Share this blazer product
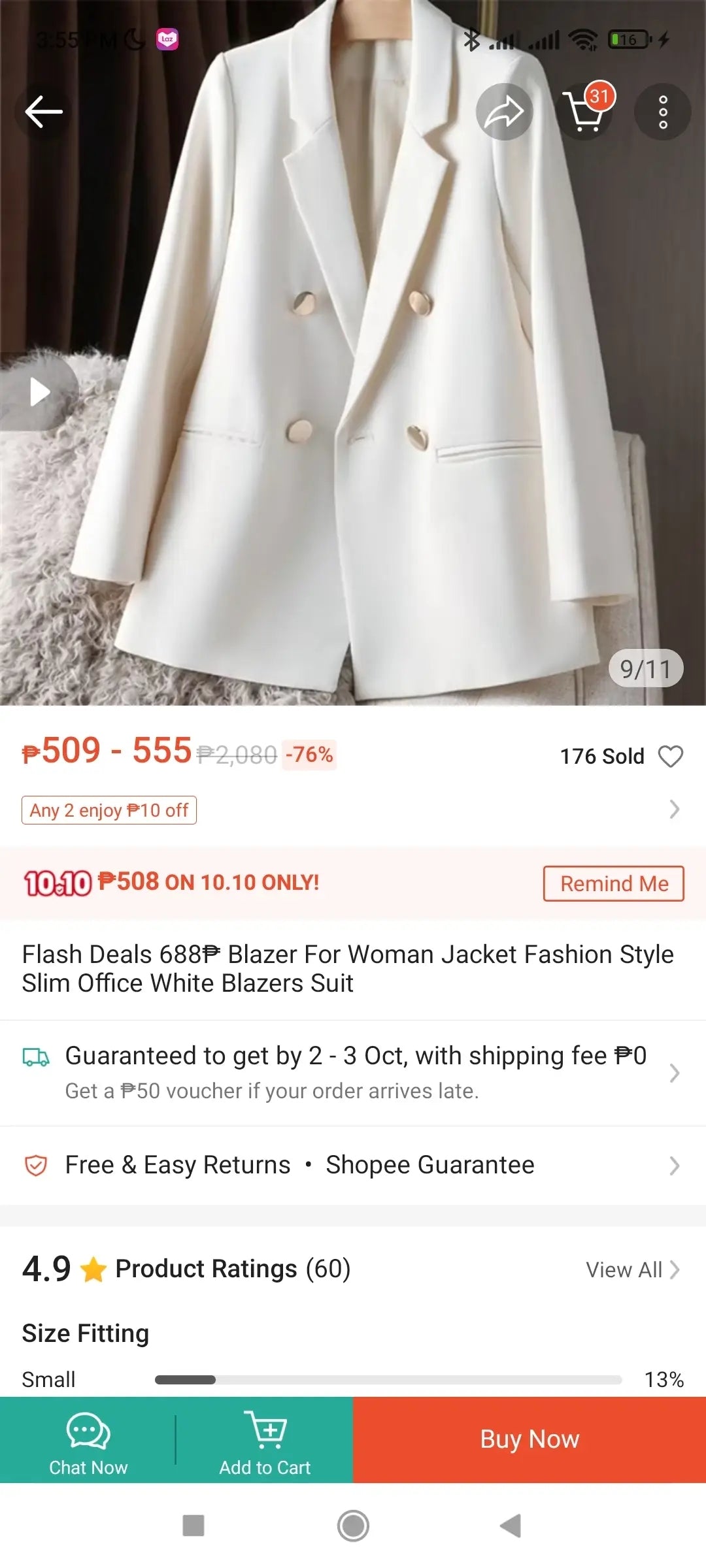Screen dimensions: 706x1568 [504, 112]
